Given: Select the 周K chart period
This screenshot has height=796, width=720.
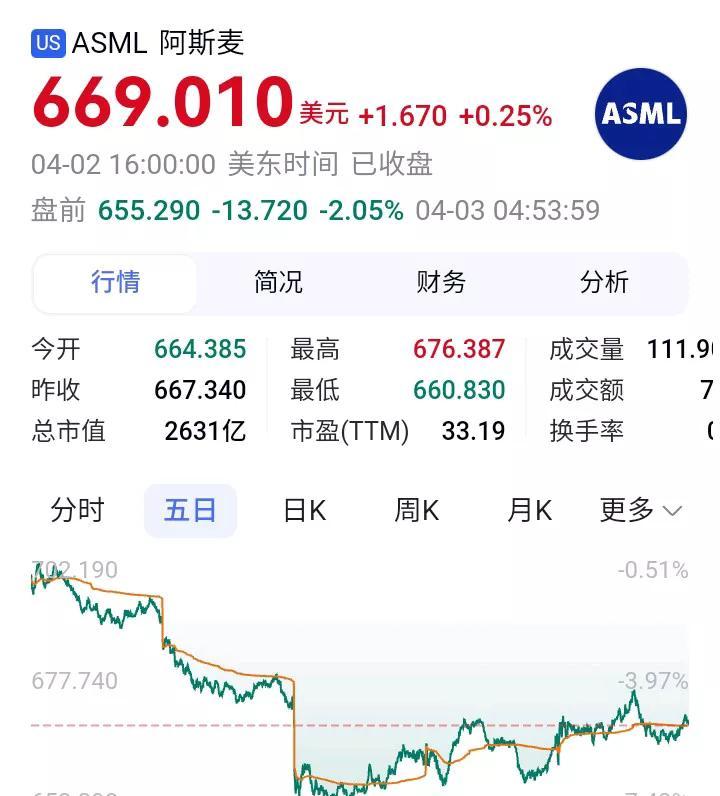Looking at the screenshot, I should (416, 510).
